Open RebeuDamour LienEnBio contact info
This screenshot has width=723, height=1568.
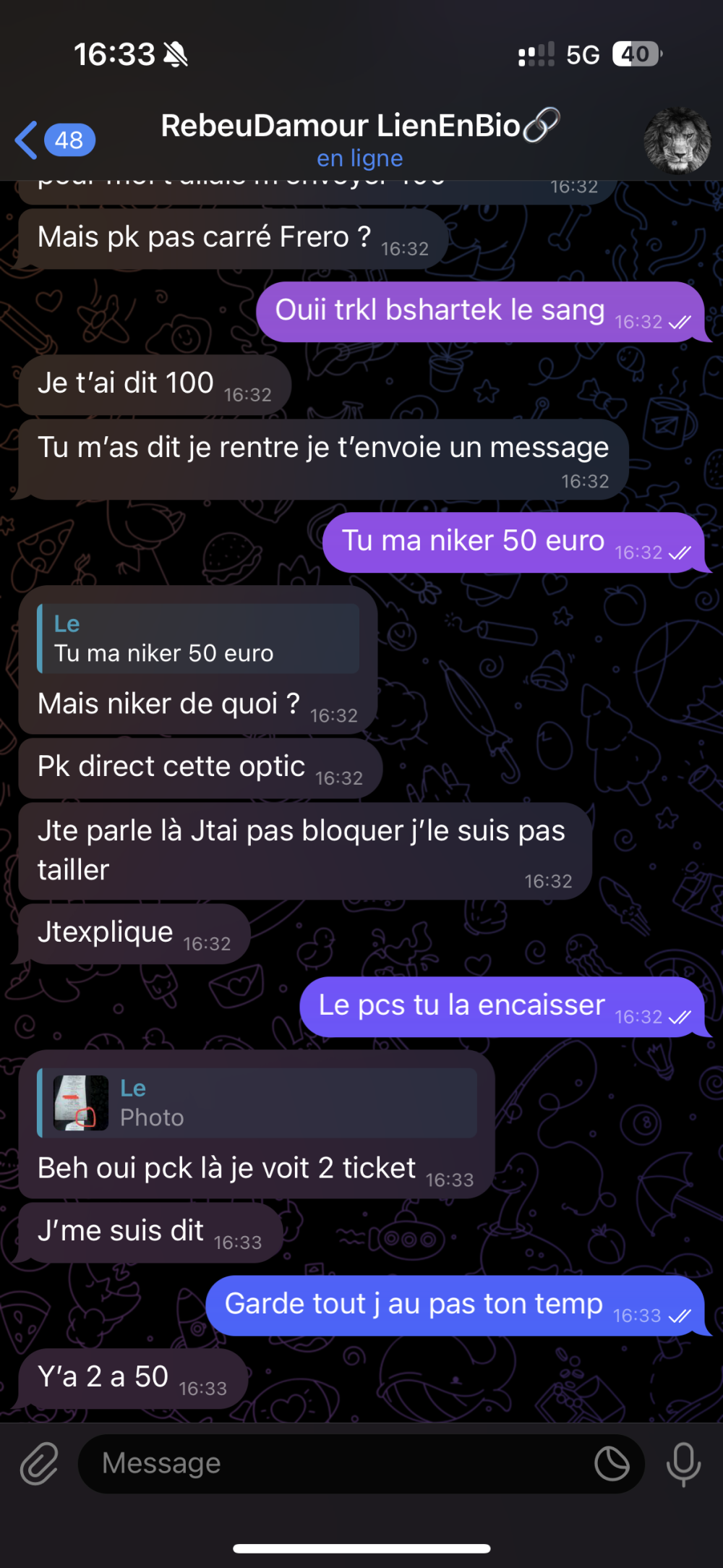359,139
